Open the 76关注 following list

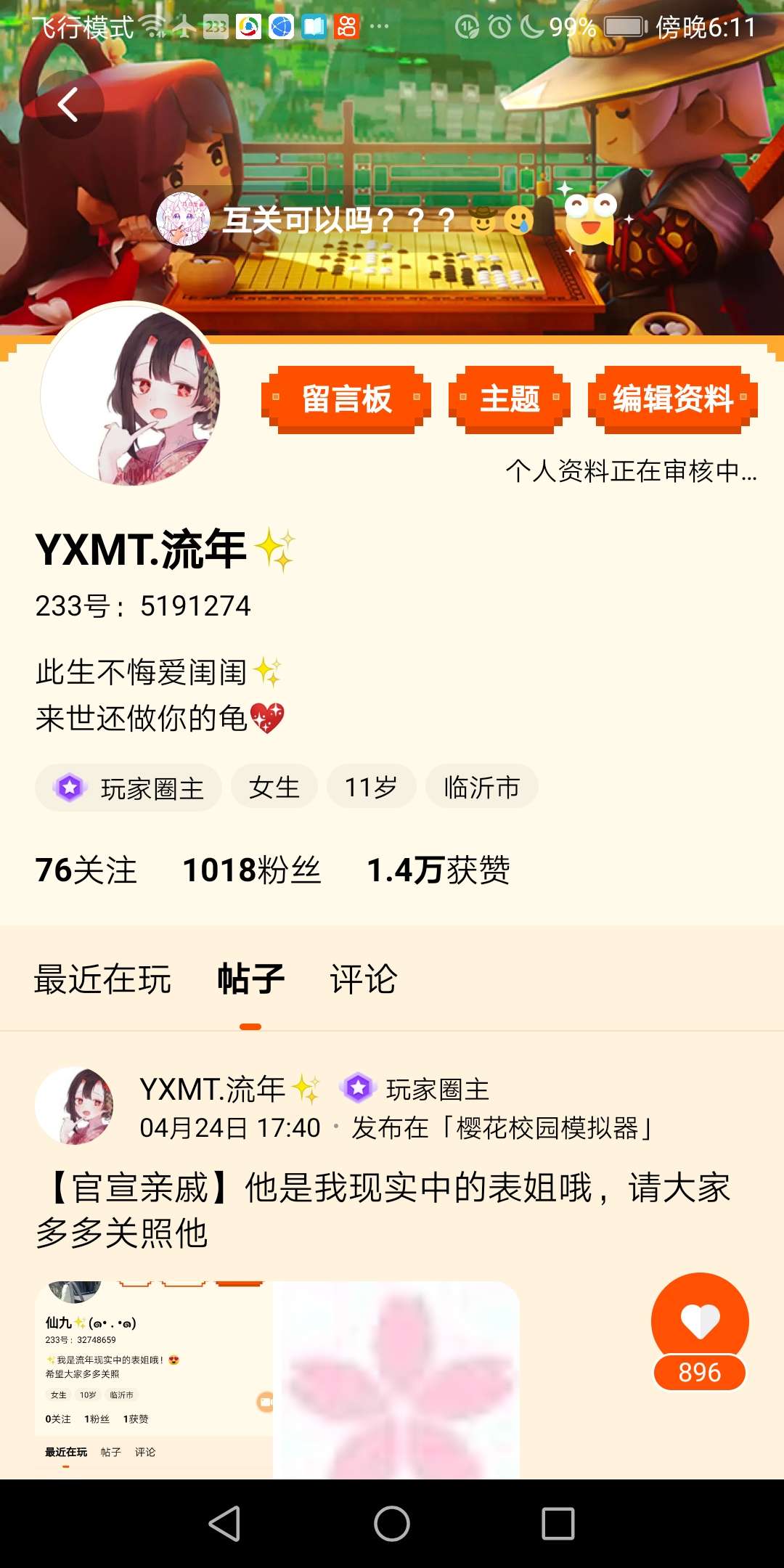coord(86,870)
